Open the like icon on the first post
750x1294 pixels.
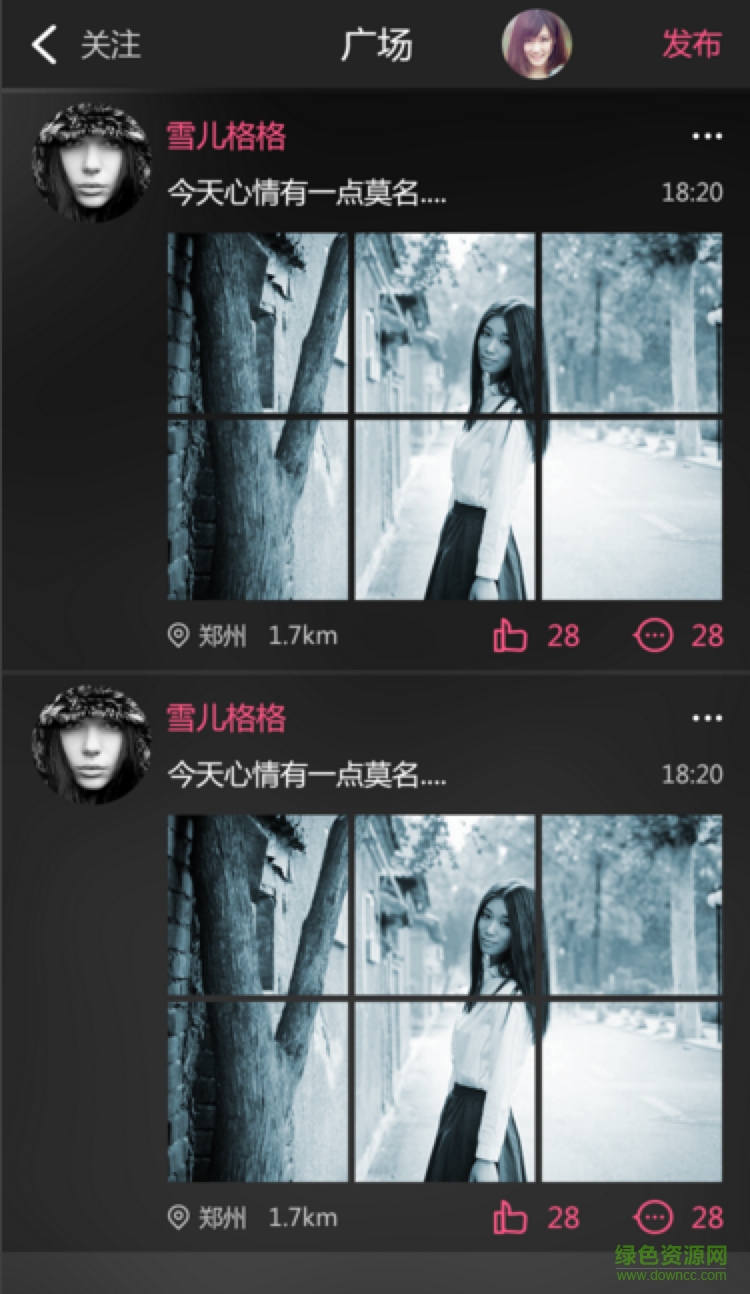click(509, 634)
